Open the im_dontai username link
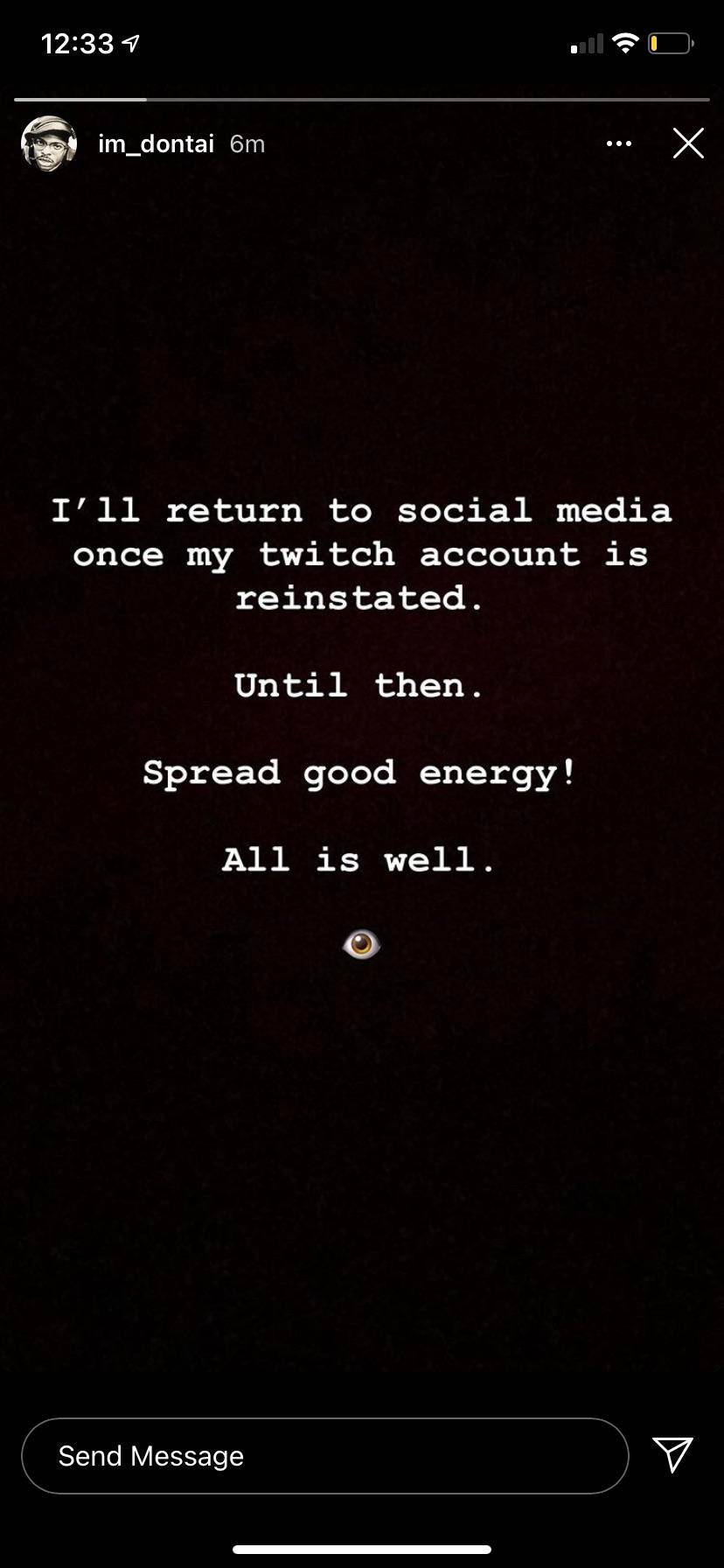724x1568 pixels. click(x=156, y=143)
